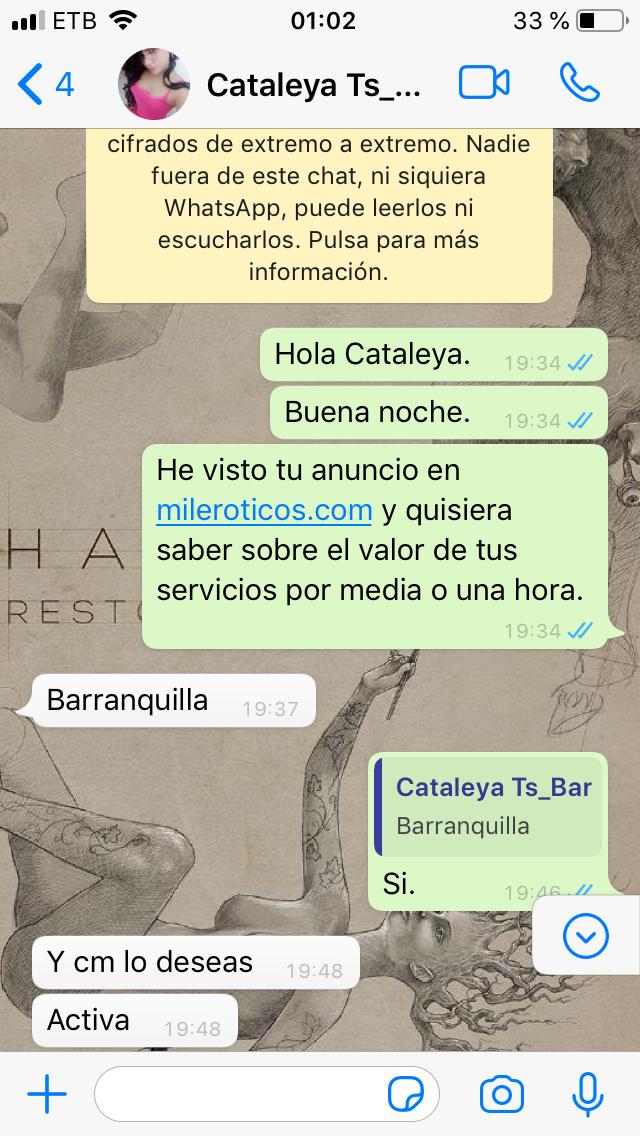Jump to the quoted Barranquilla message
The width and height of the screenshot is (640, 1136).
(x=489, y=806)
